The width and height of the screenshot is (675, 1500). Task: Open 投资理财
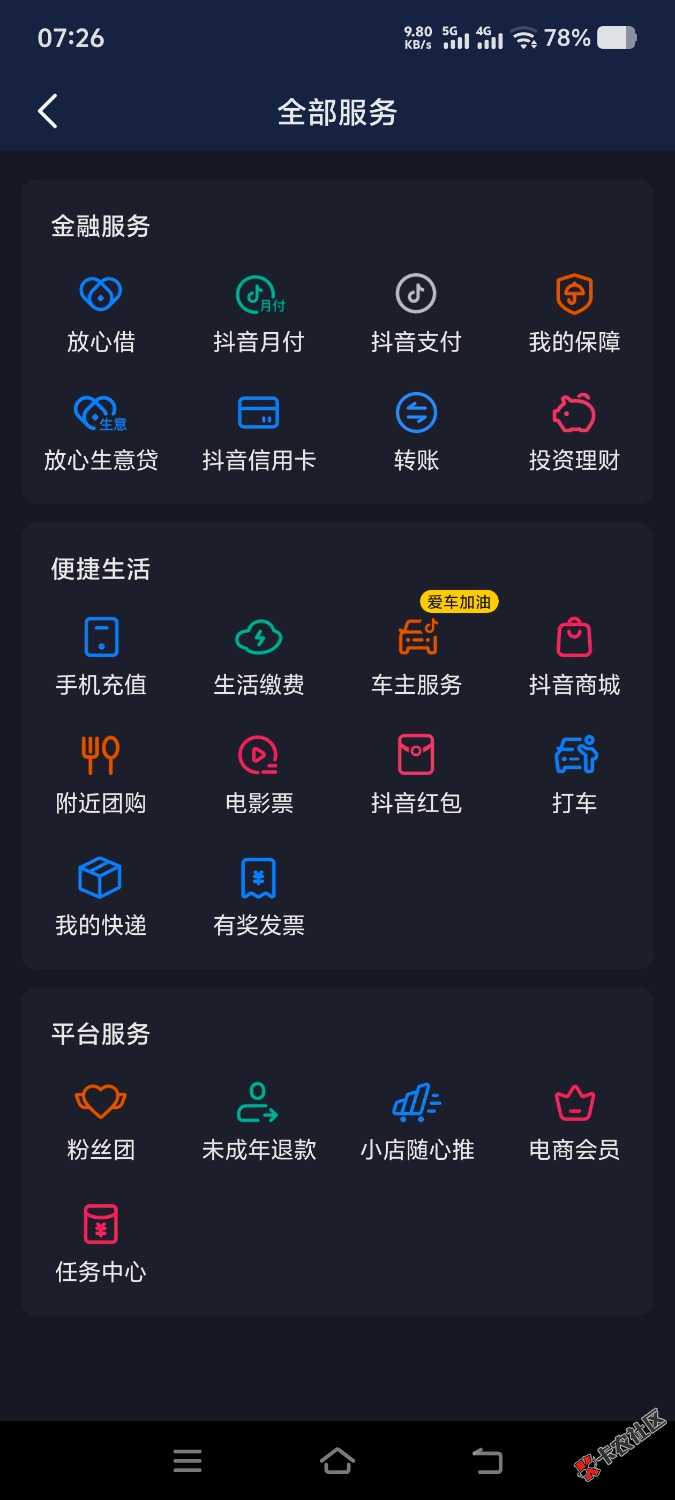[x=574, y=431]
